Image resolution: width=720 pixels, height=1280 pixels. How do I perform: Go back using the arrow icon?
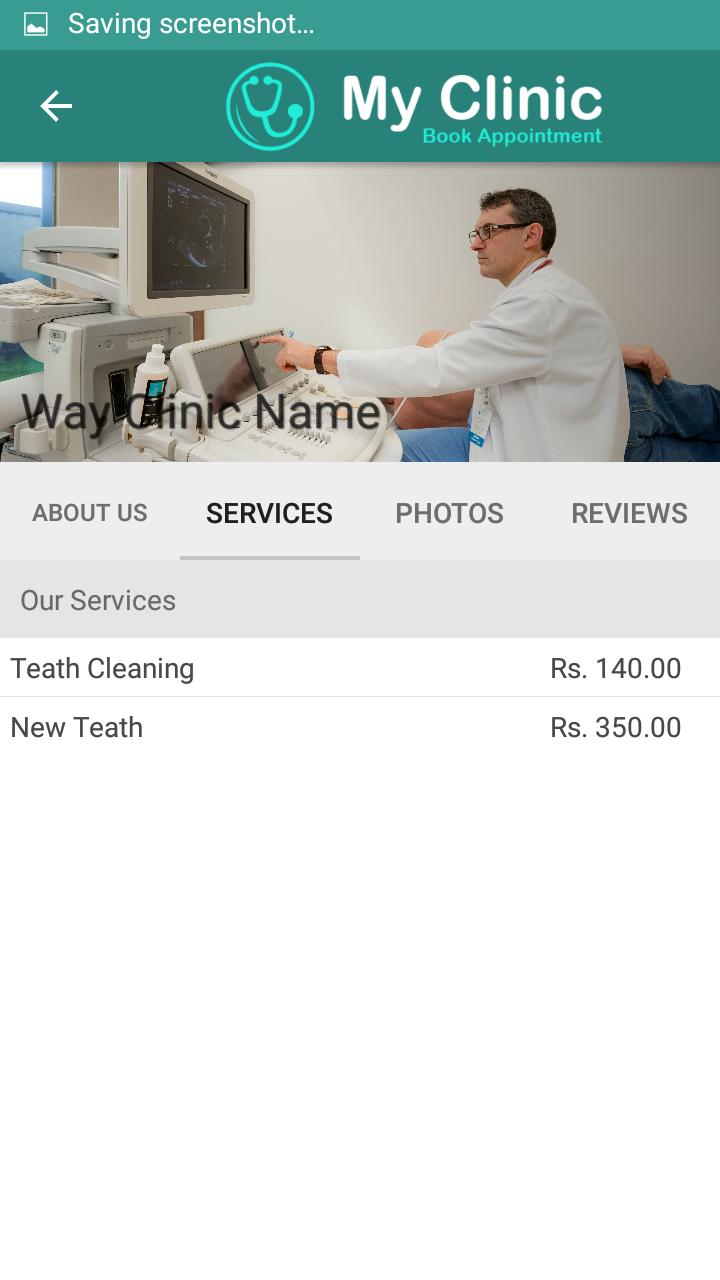pyautogui.click(x=56, y=106)
